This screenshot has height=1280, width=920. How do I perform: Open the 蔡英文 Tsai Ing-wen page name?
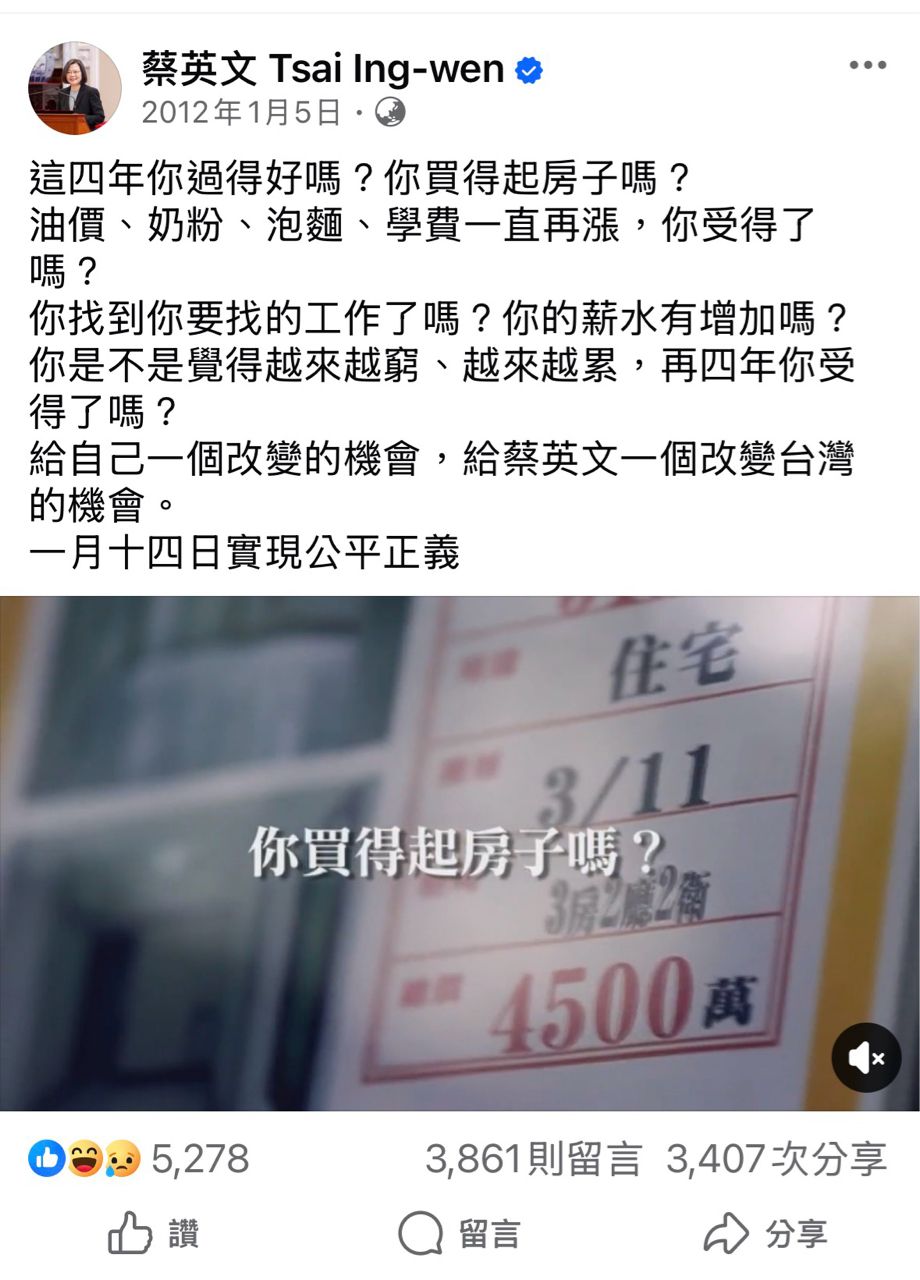pyautogui.click(x=322, y=70)
